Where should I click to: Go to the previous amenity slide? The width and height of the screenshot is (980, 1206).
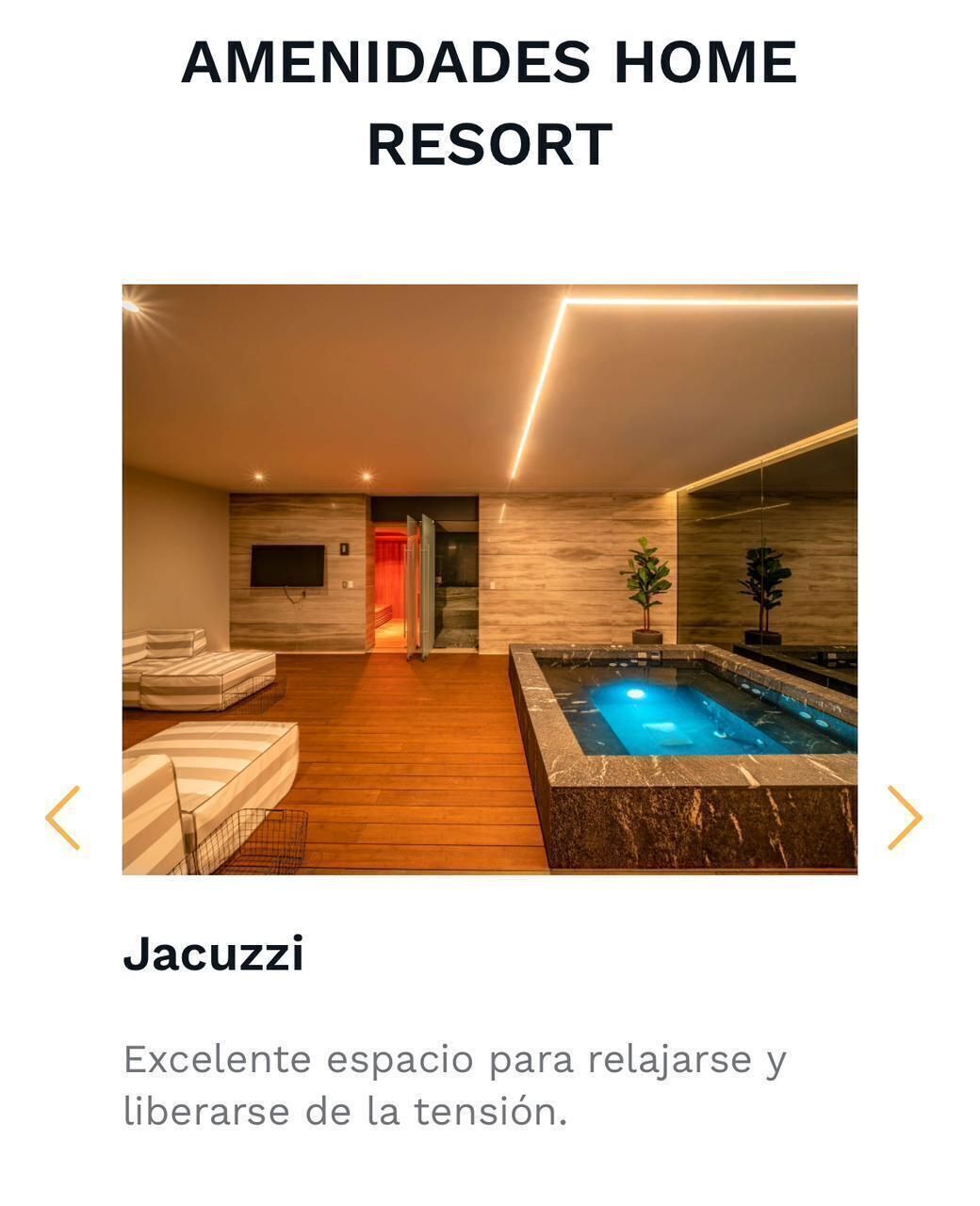click(x=62, y=818)
